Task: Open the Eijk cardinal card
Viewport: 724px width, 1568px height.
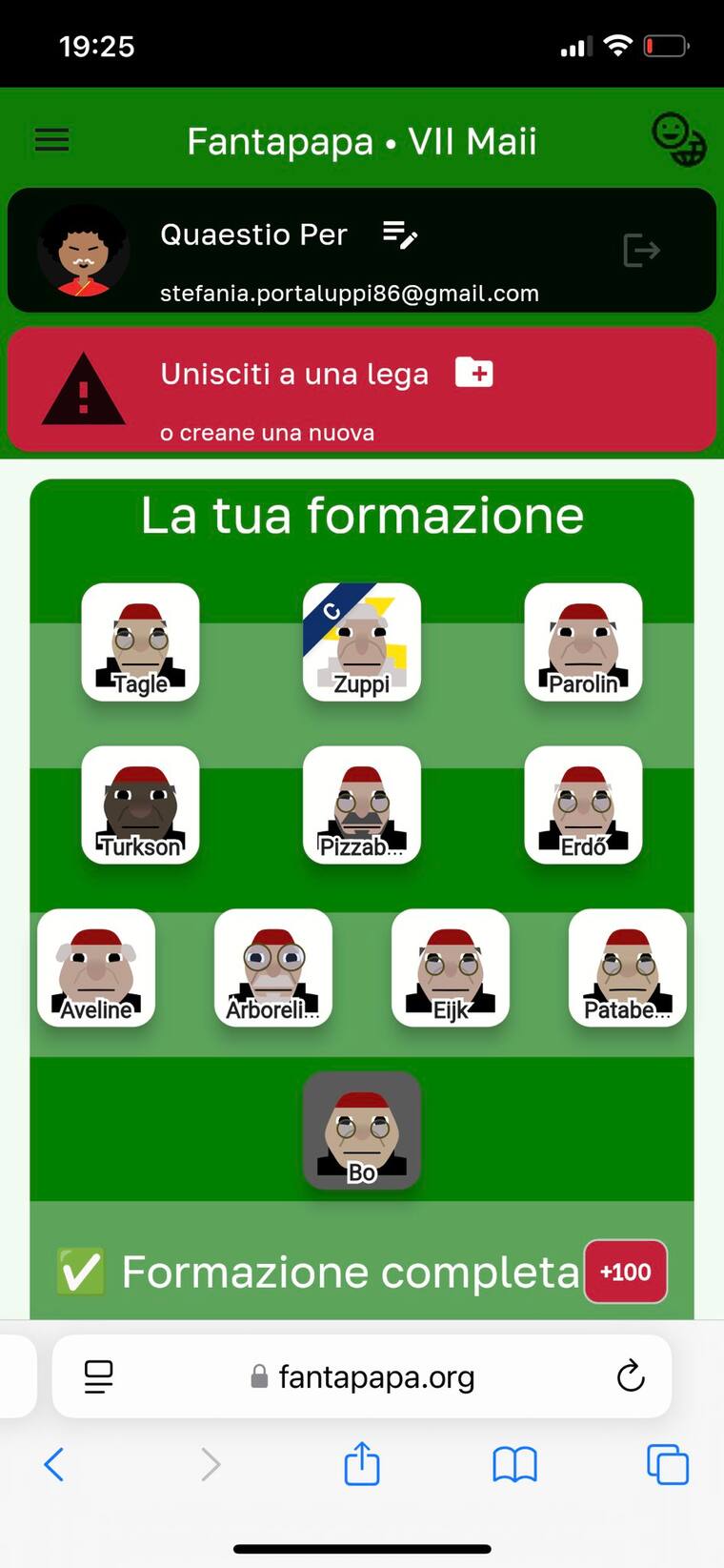Action: [x=451, y=967]
